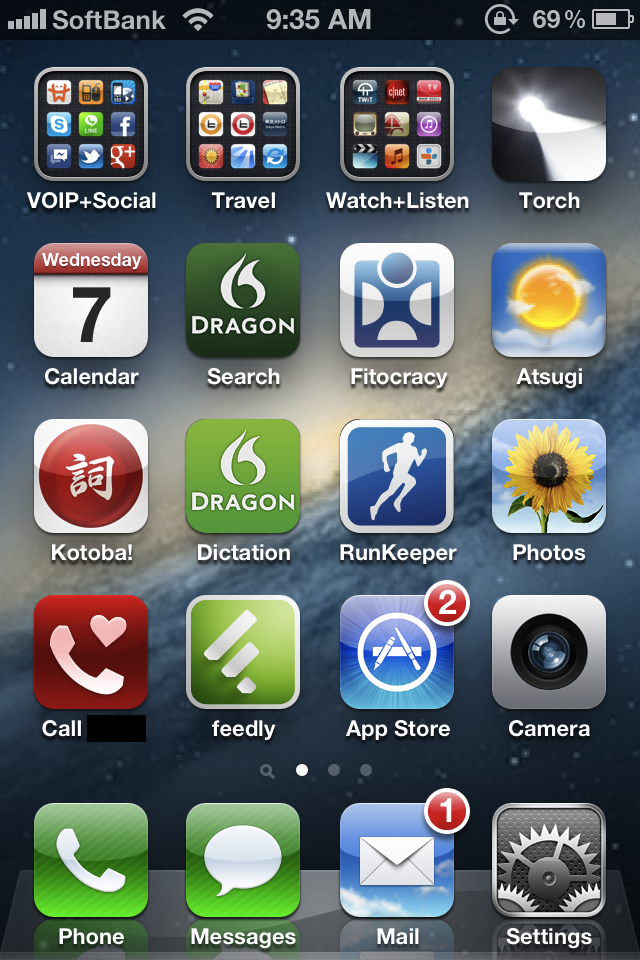Image resolution: width=640 pixels, height=960 pixels.
Task: Open the feedly app
Action: (x=243, y=652)
